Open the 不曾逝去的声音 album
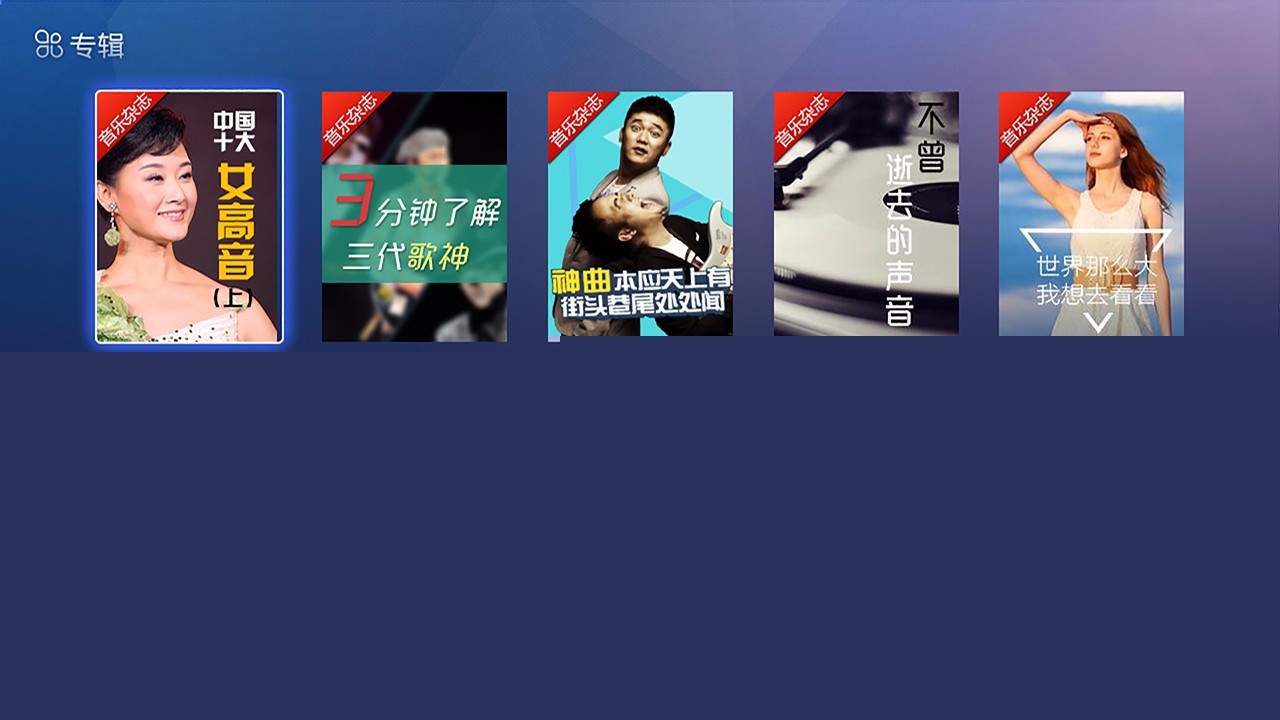 (866, 214)
